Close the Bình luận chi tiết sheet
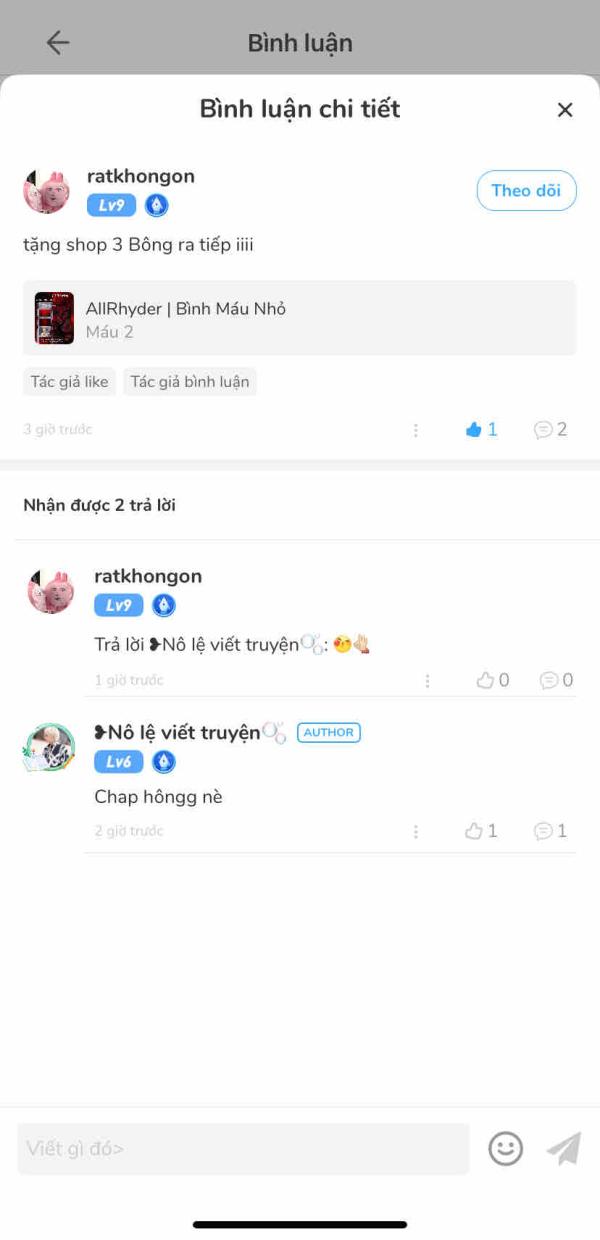 [x=565, y=110]
